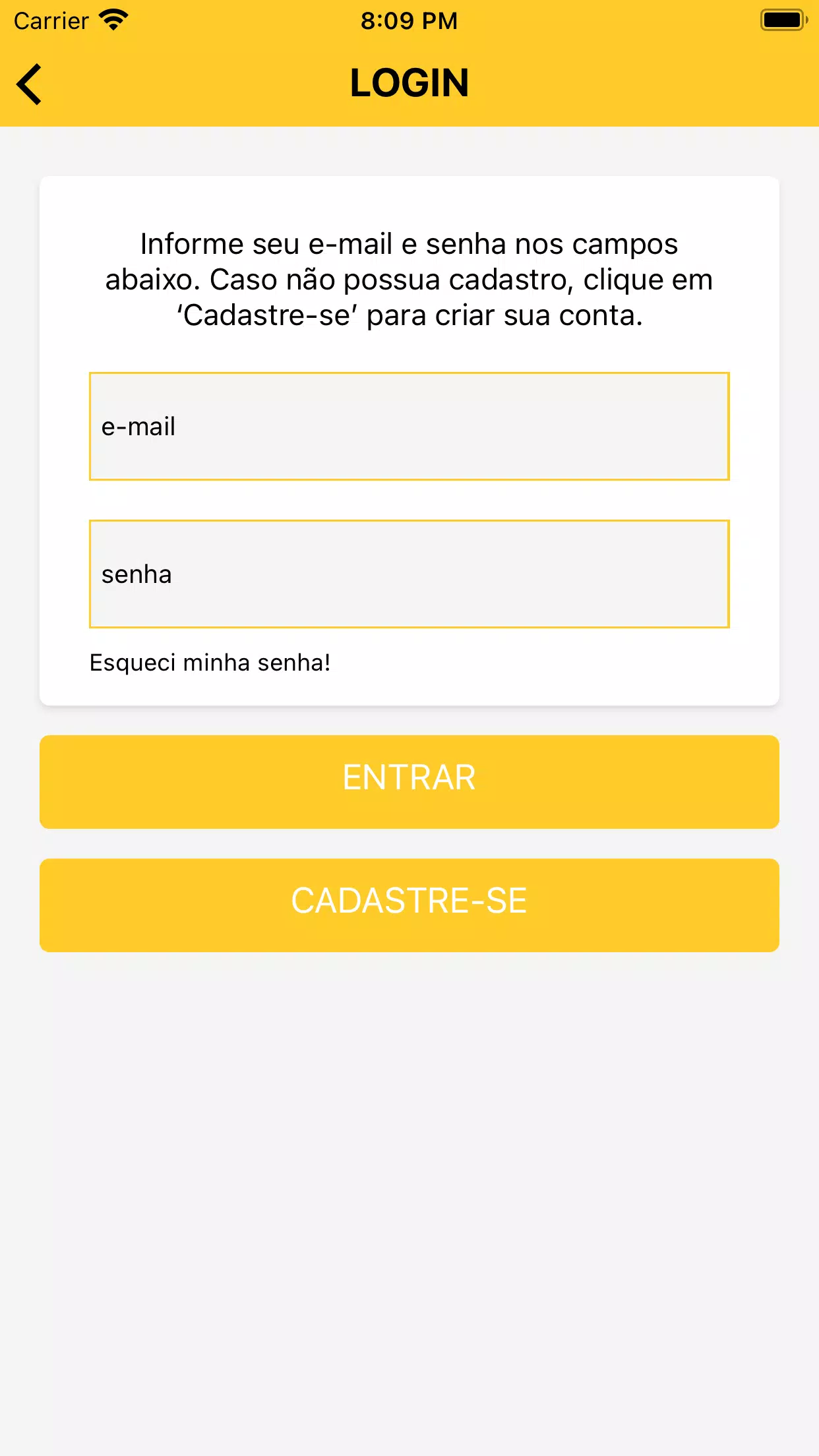Open the 'Esqueci minha senha!' link

click(x=210, y=663)
